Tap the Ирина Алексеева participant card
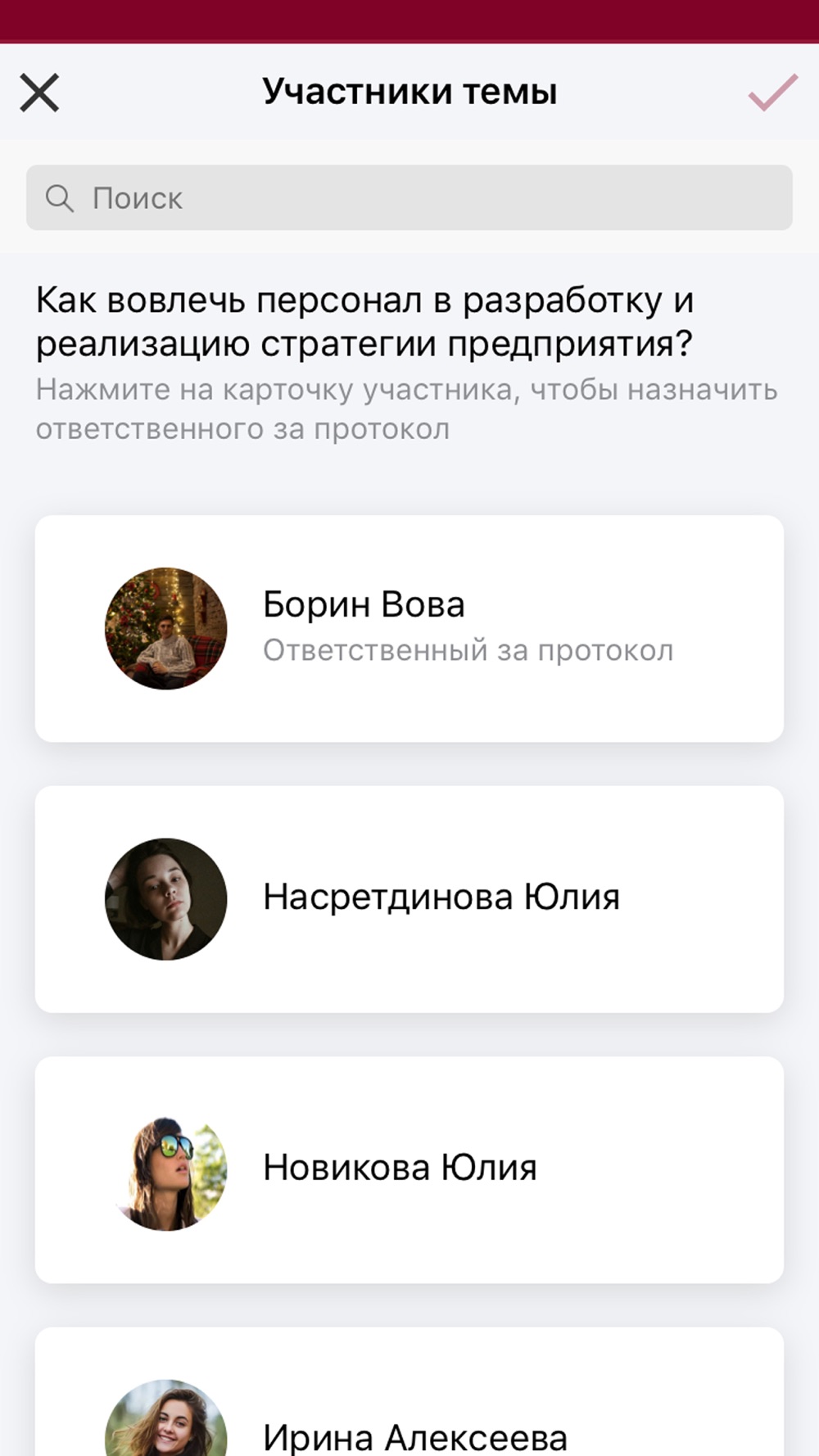Viewport: 819px width, 1456px height. point(409,1392)
